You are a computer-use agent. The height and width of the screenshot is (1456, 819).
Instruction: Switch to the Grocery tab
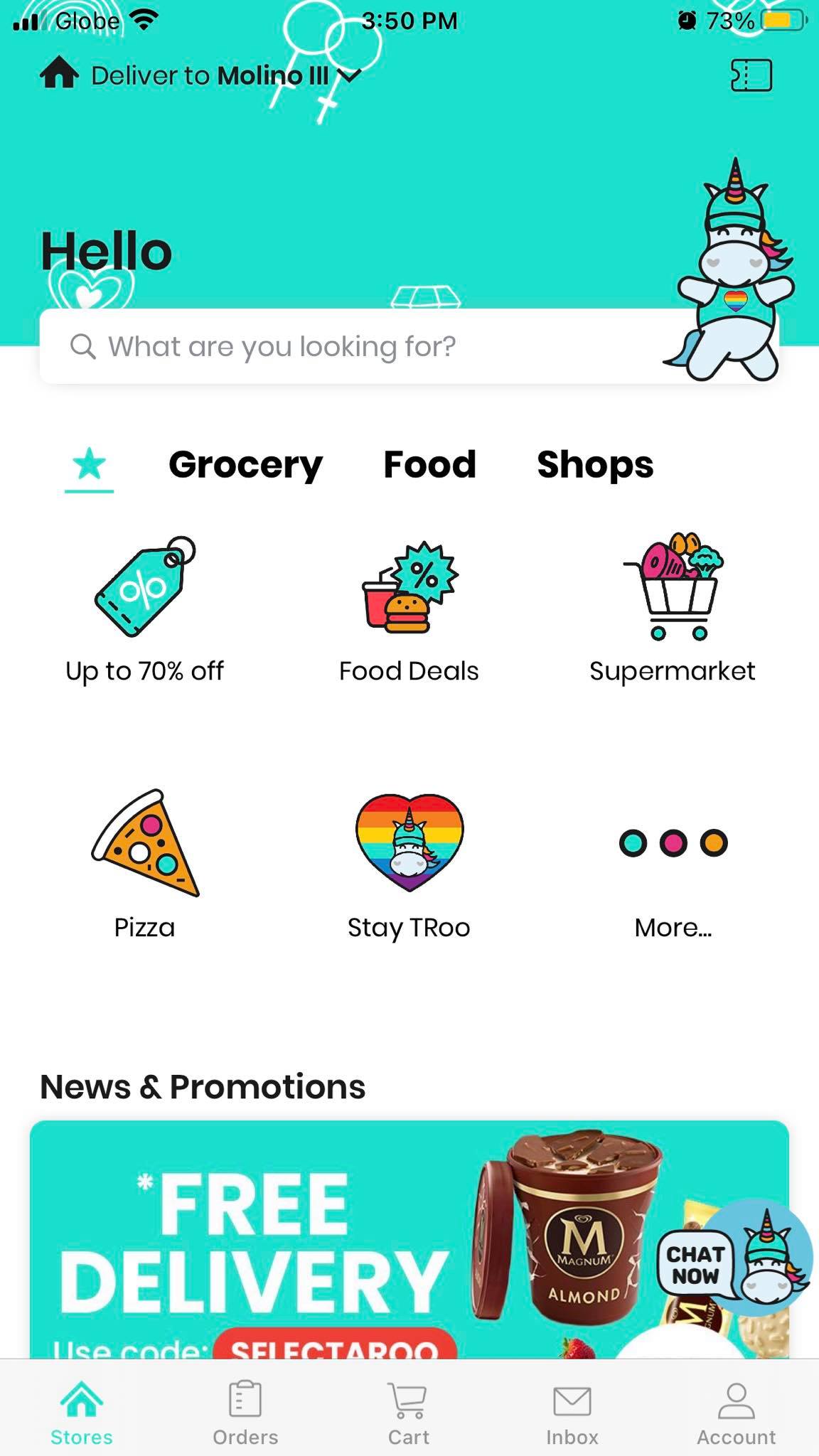[x=245, y=464]
